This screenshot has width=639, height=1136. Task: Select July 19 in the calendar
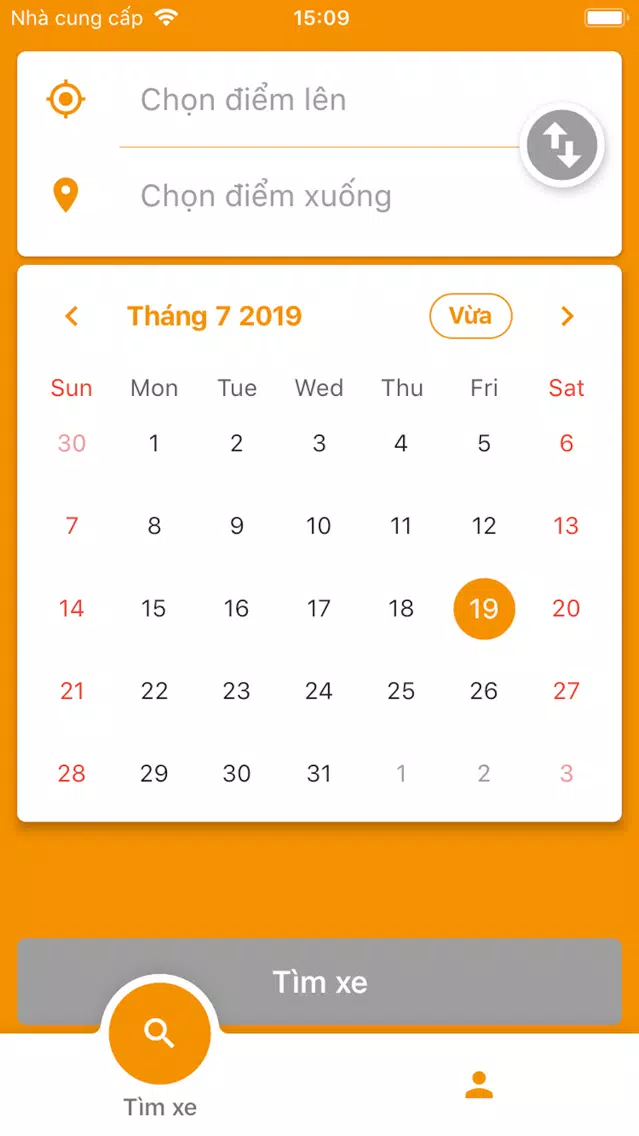click(x=484, y=608)
